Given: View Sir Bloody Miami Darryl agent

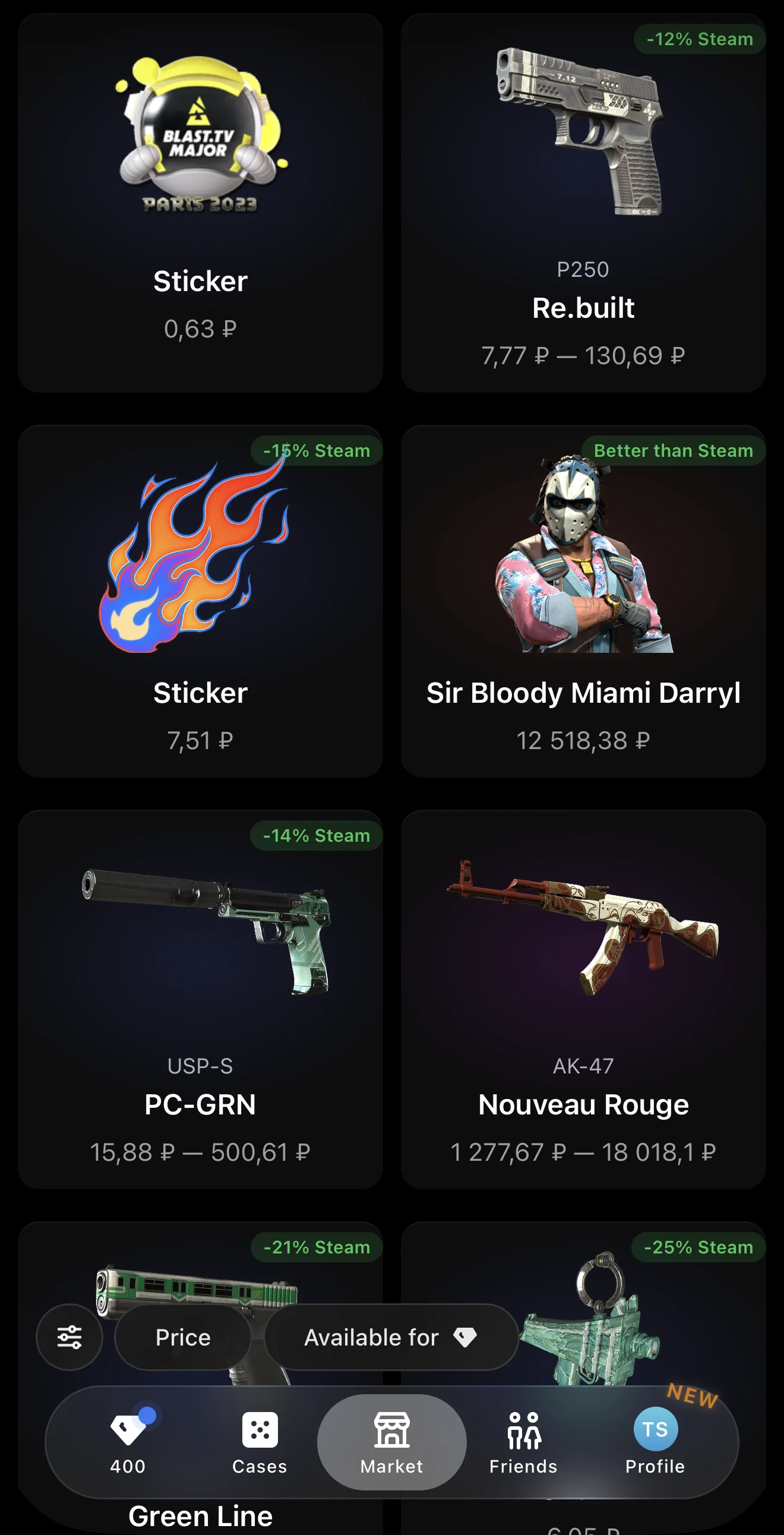Looking at the screenshot, I should pos(583,601).
